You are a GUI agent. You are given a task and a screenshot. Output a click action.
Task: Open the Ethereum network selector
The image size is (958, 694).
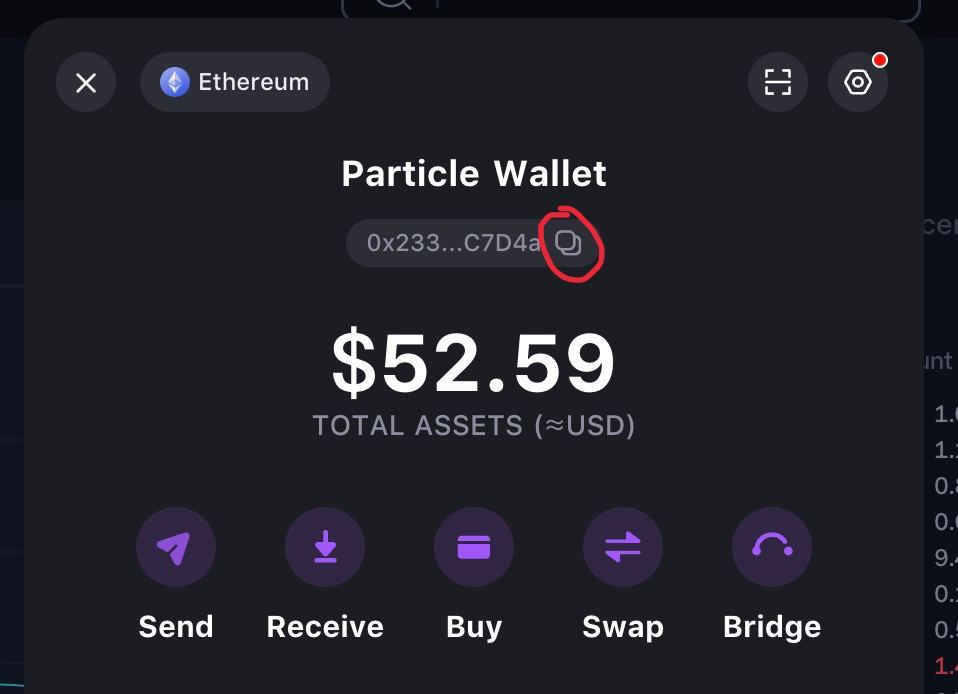click(235, 82)
